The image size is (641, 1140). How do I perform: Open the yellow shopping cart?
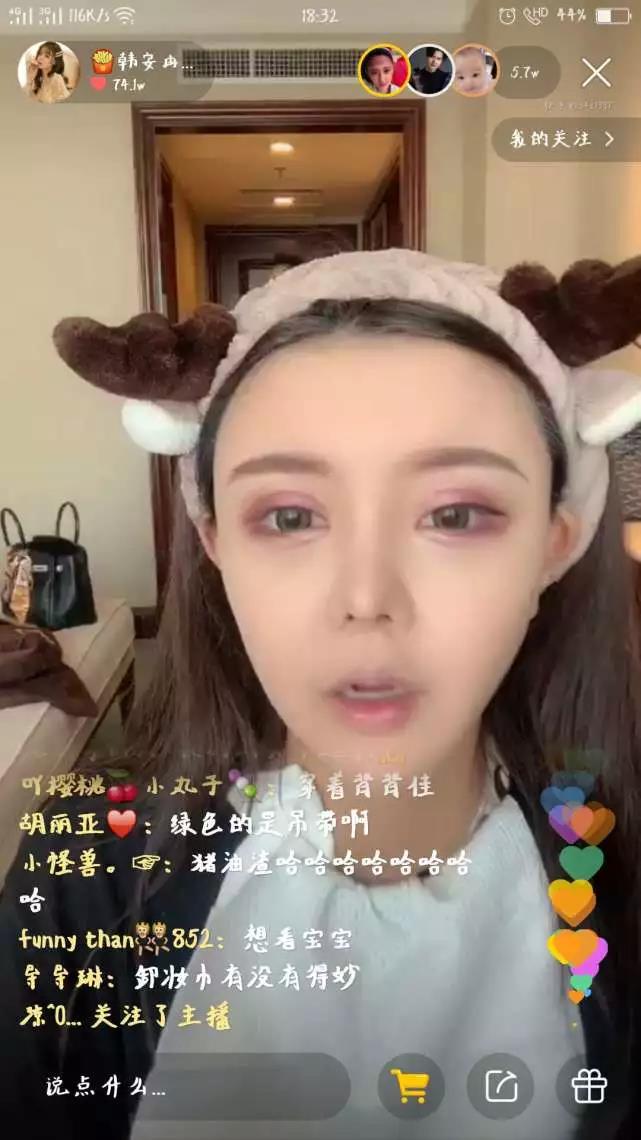[411, 1086]
